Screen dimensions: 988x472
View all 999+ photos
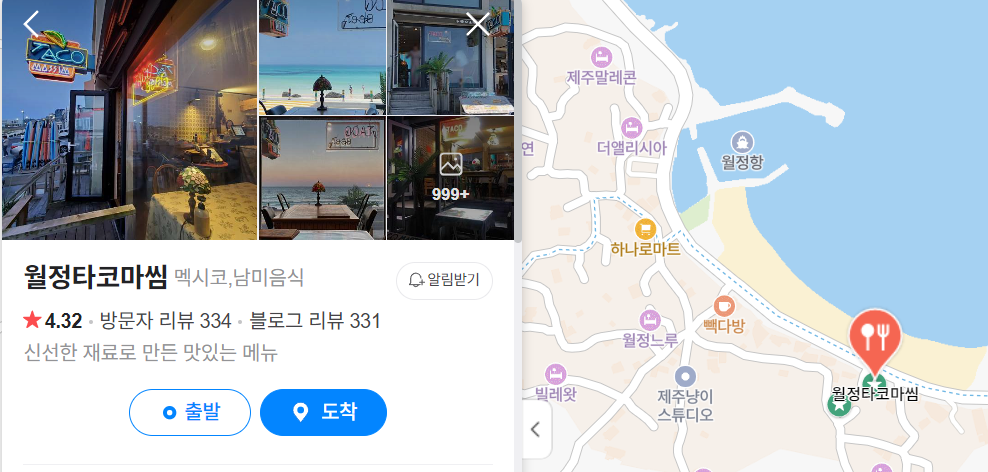(450, 178)
